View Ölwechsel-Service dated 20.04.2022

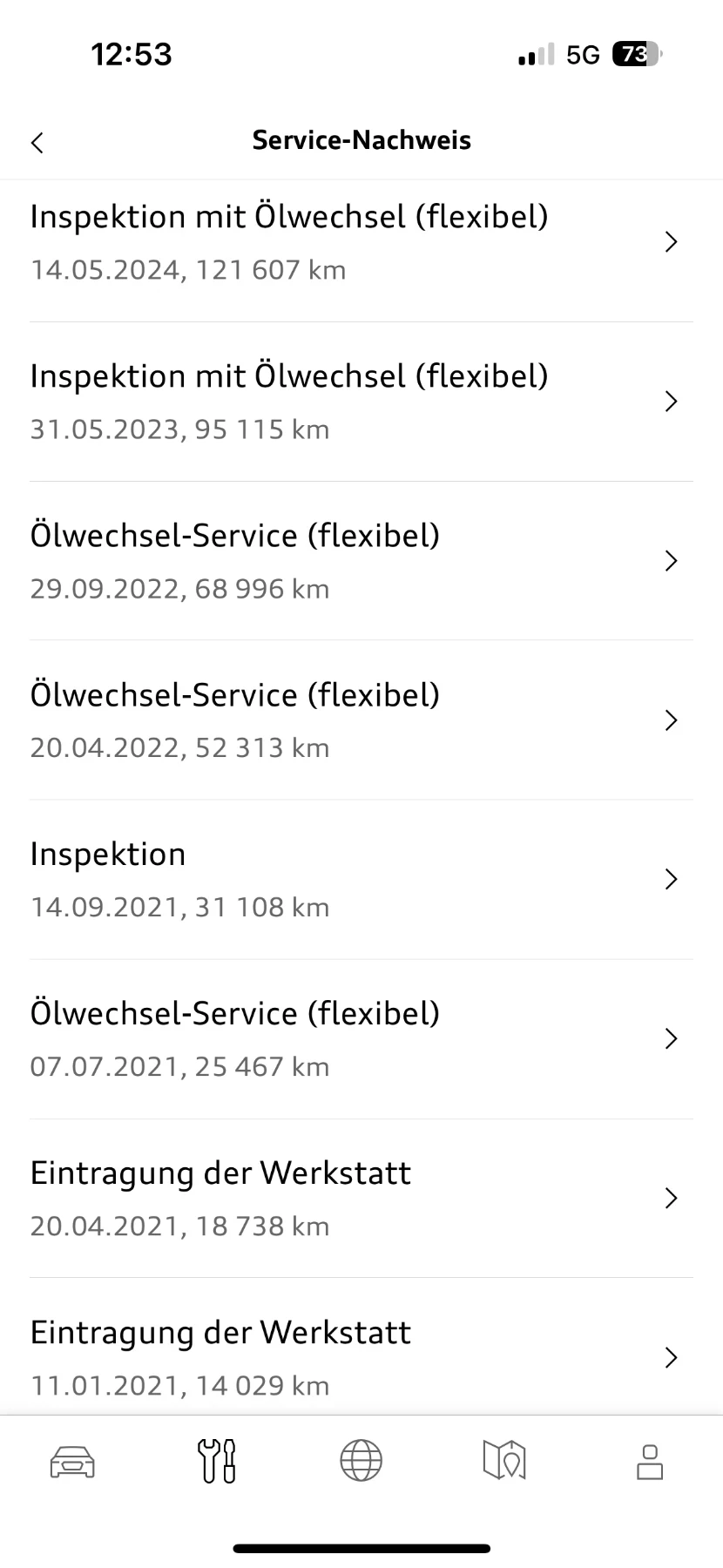tap(361, 720)
